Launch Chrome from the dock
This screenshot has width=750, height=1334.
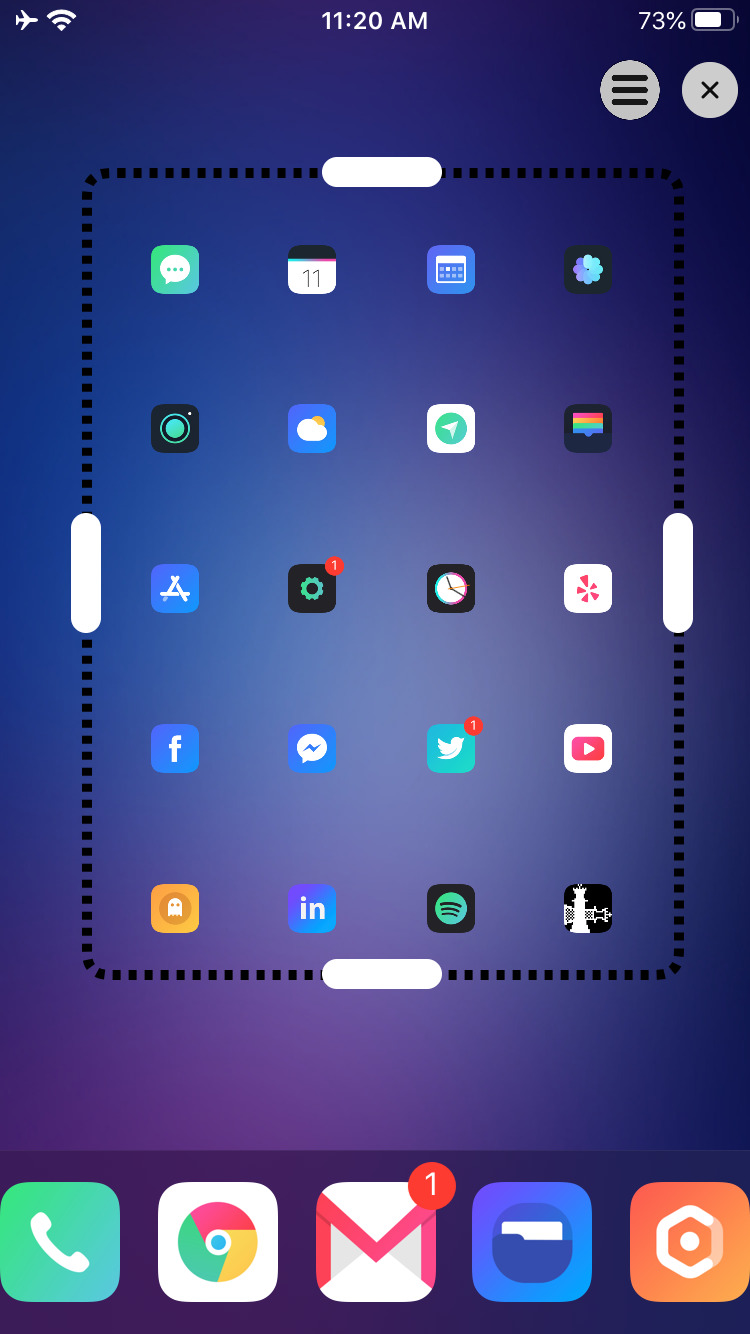[218, 1242]
